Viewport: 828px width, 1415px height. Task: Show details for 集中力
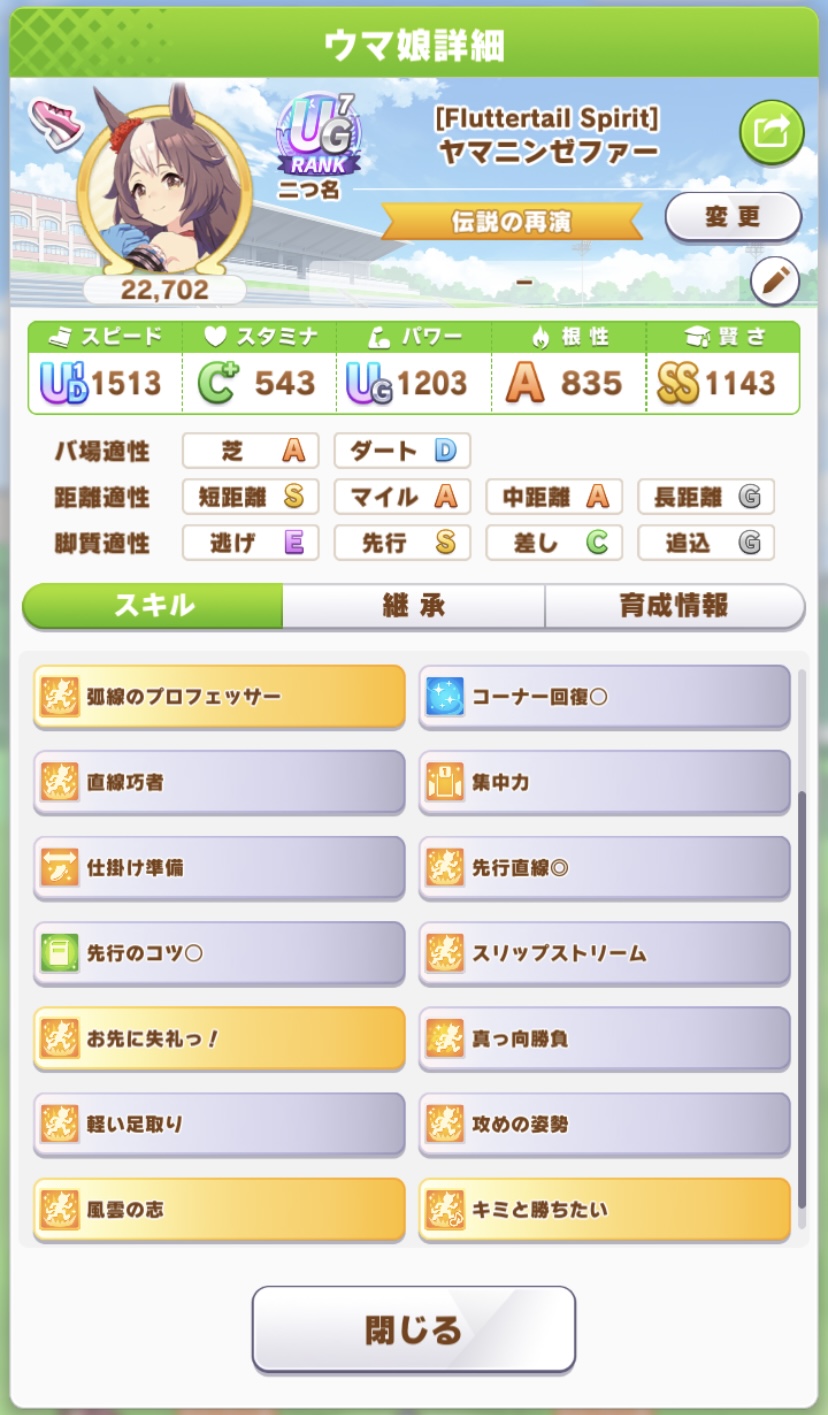pos(604,782)
